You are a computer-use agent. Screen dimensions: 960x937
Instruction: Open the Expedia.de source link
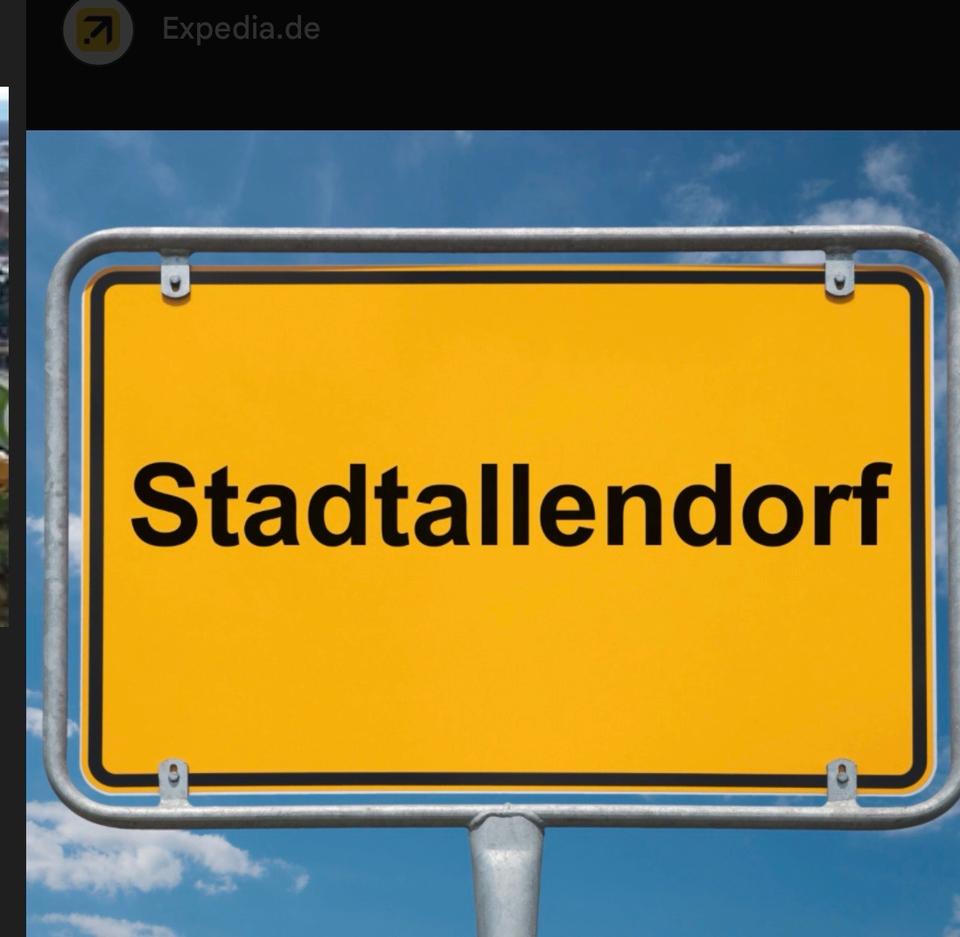click(x=240, y=29)
